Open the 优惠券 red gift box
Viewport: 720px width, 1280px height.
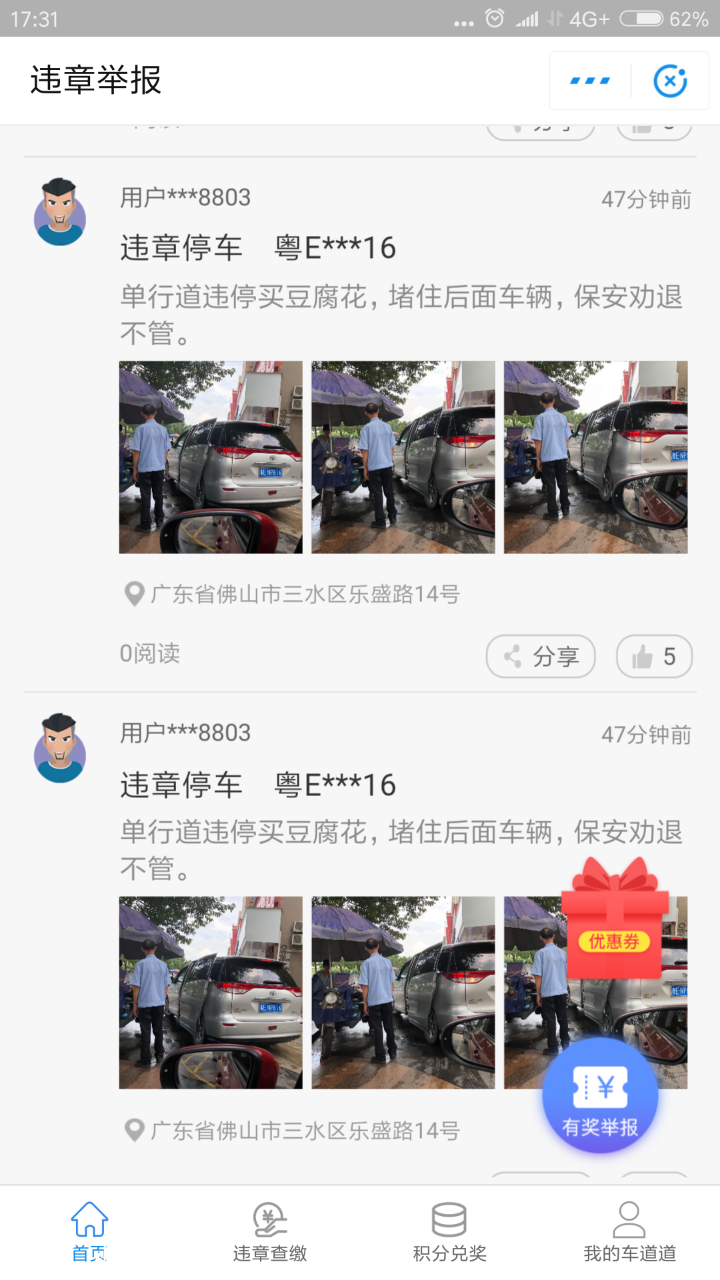pos(614,918)
